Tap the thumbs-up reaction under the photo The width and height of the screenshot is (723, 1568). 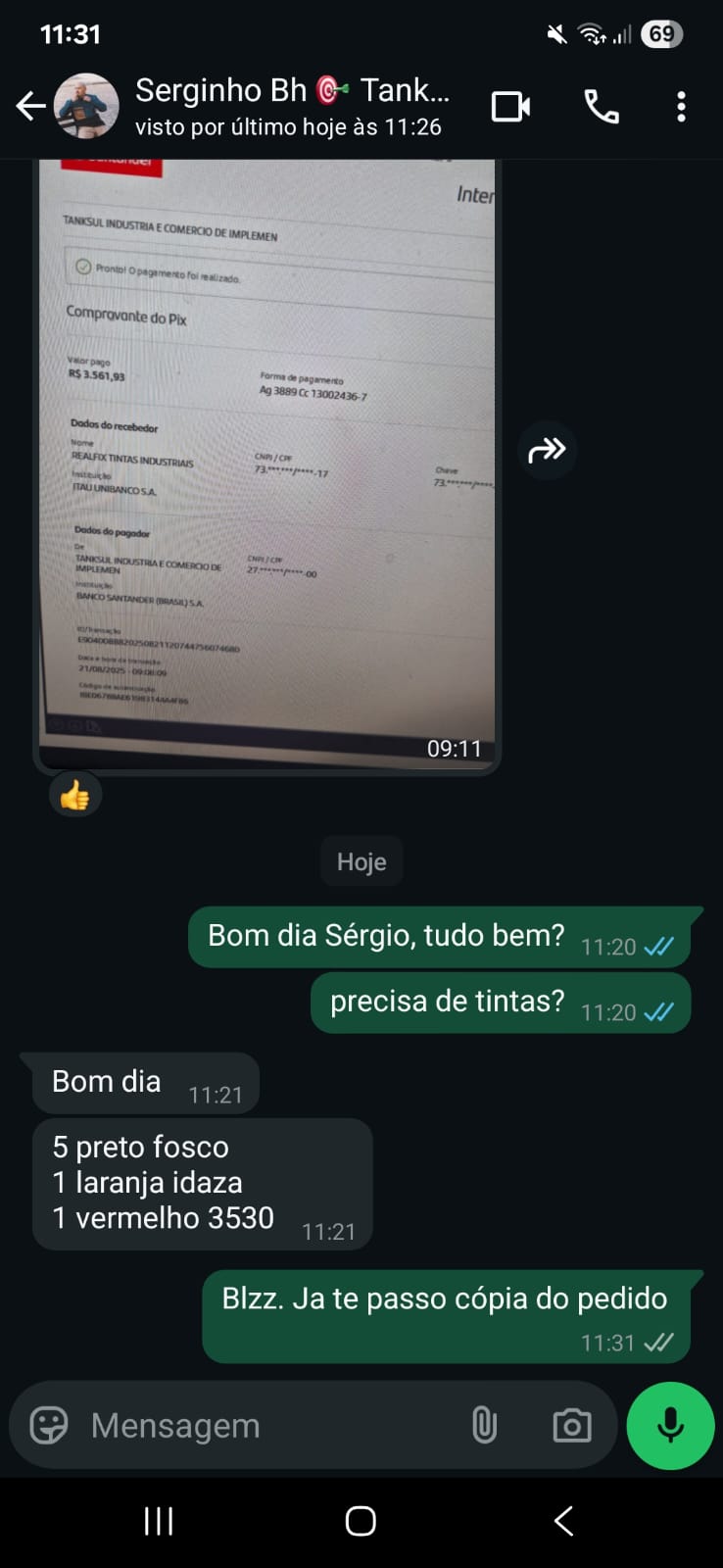click(x=74, y=796)
